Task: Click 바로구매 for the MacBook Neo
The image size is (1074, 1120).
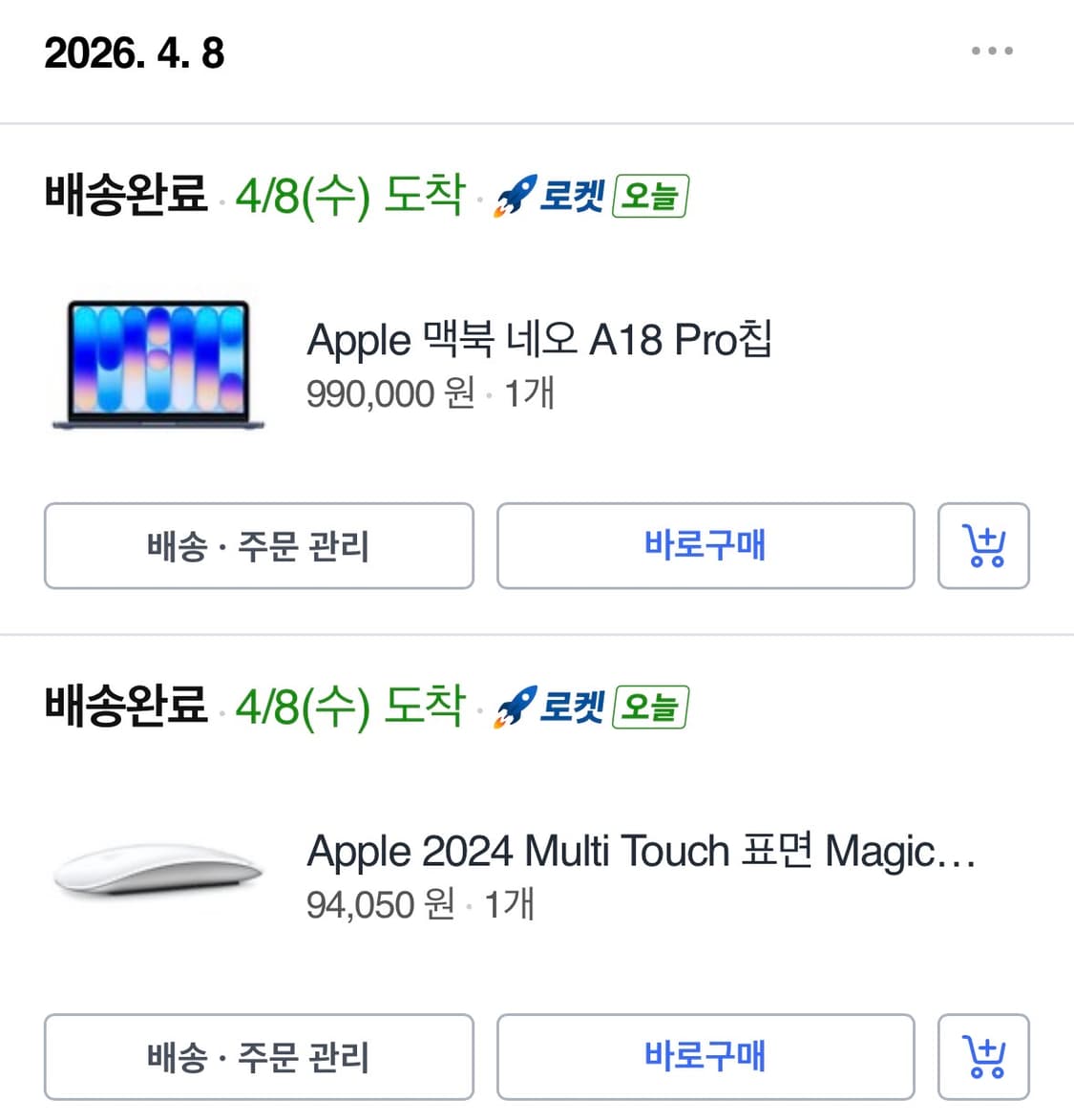Action: coord(705,546)
